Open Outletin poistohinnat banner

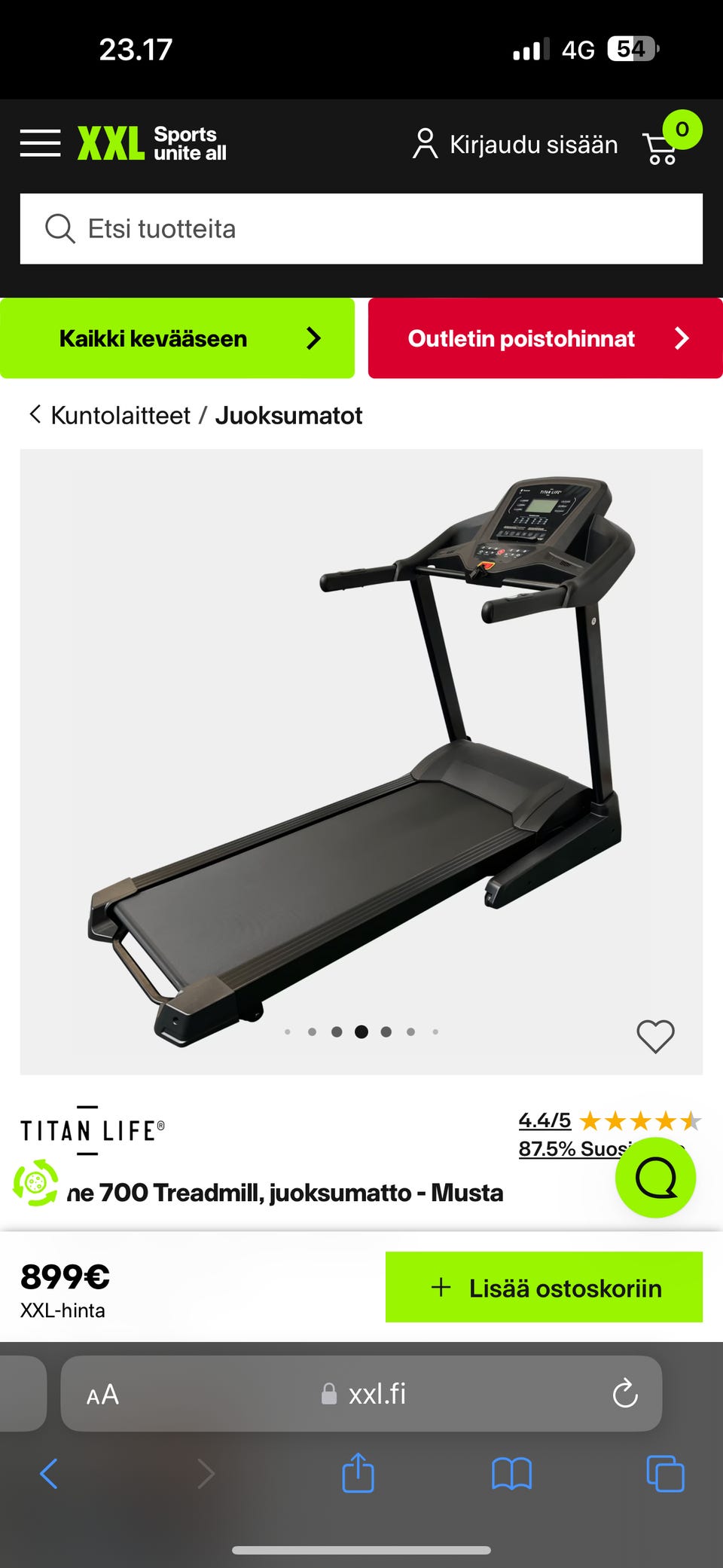click(x=545, y=338)
